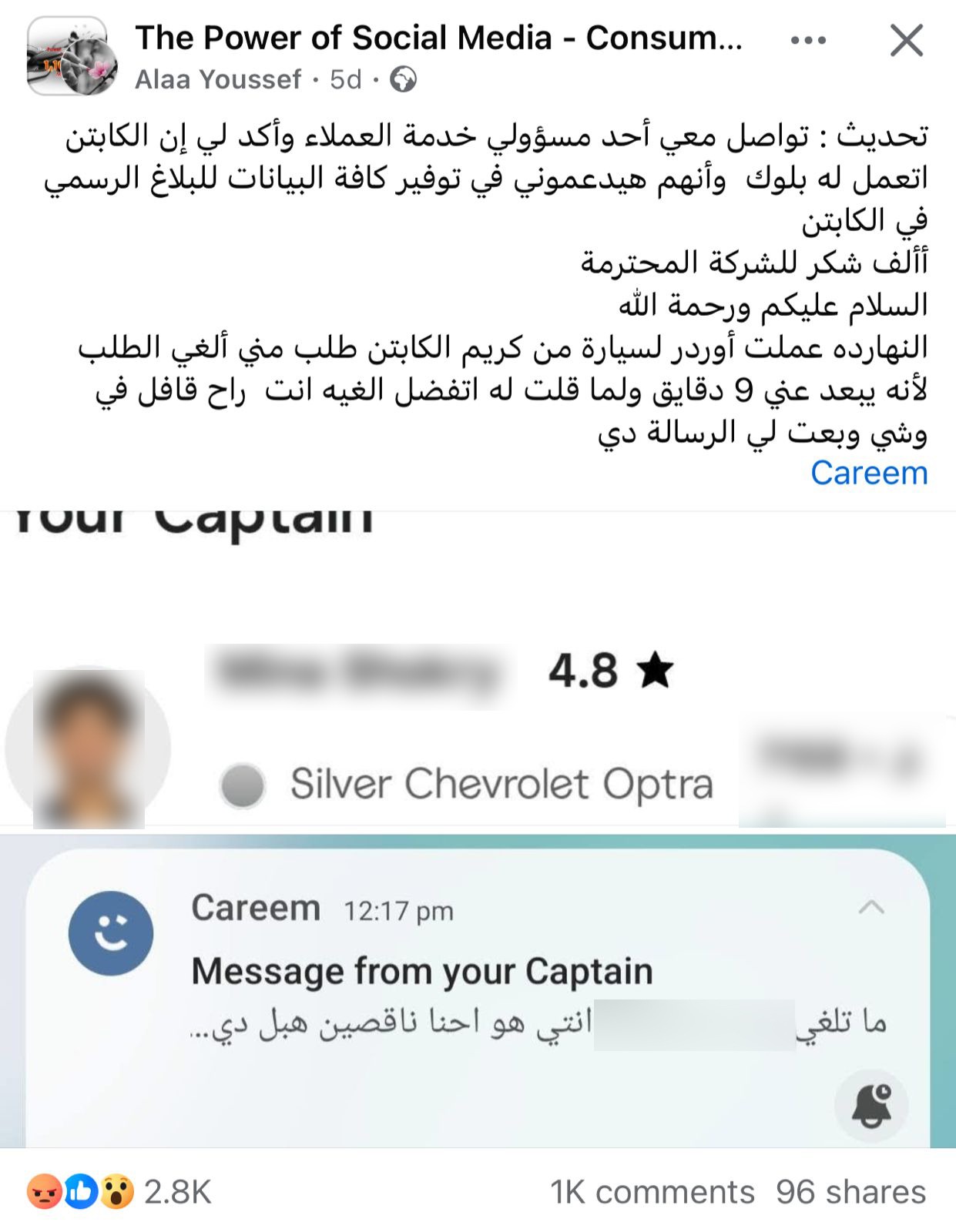Screen dimensions: 956x1232
Task: Tap the group avatar picture
Action: (x=72, y=58)
